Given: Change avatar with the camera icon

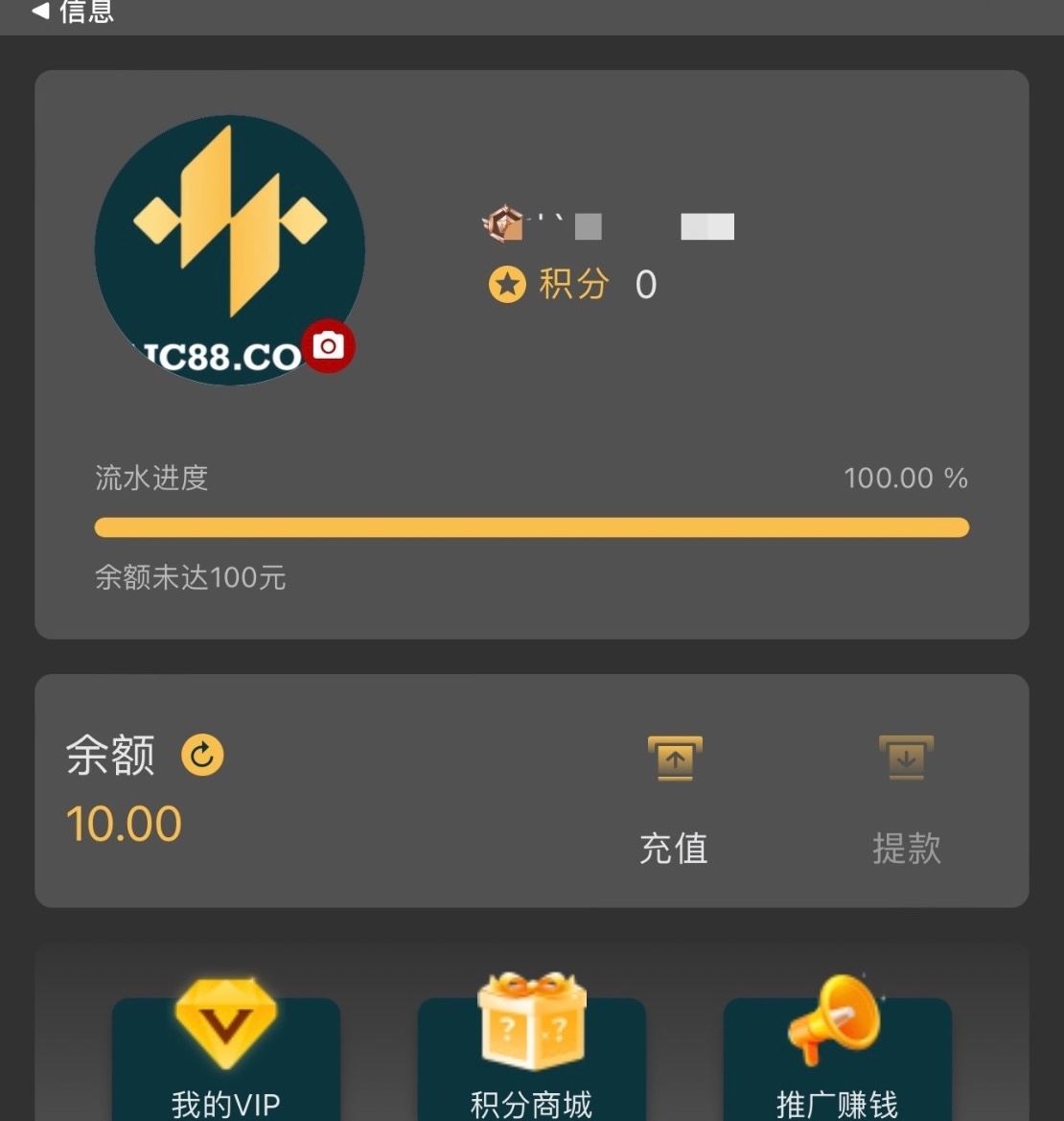Looking at the screenshot, I should (329, 346).
